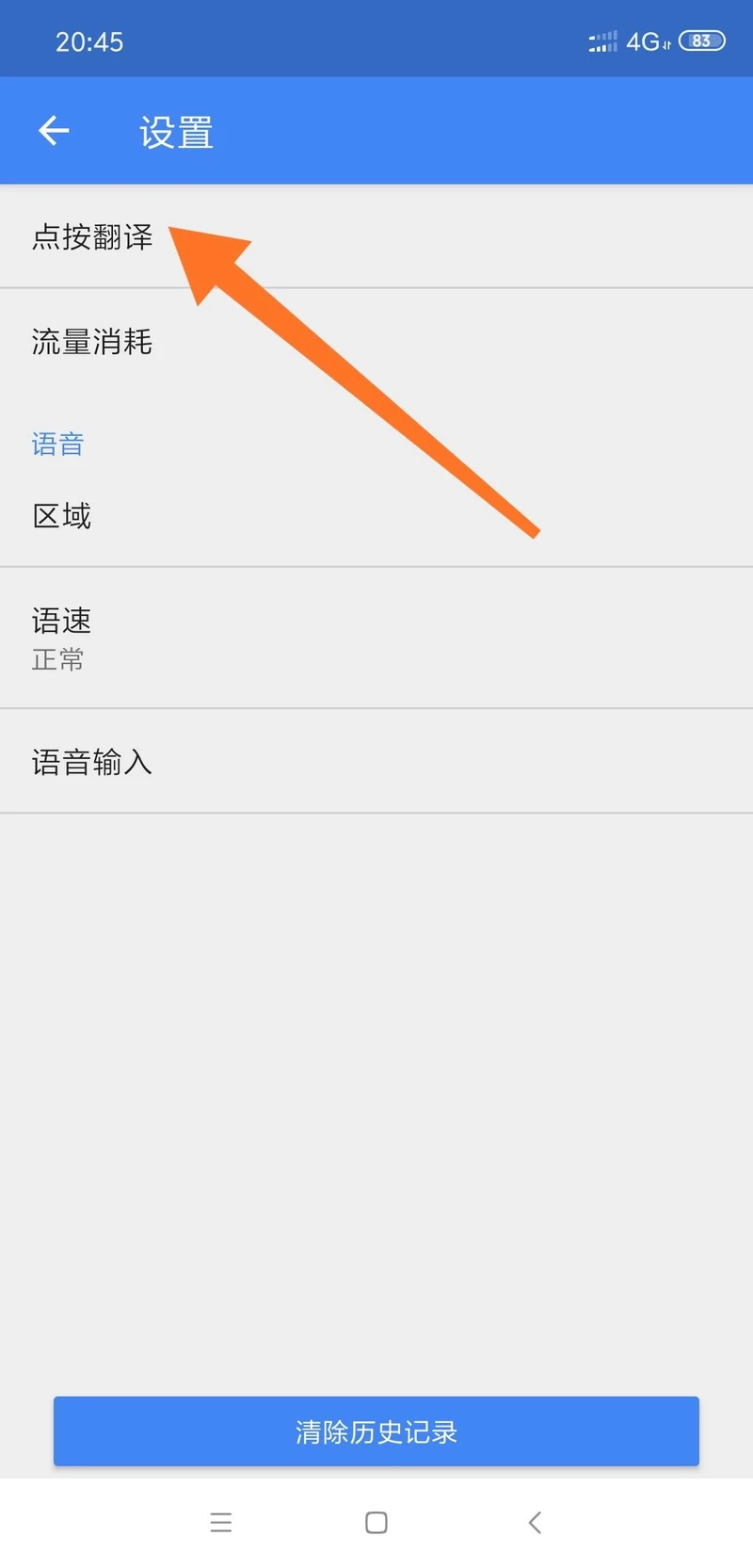Go back using the header arrow

click(x=54, y=131)
